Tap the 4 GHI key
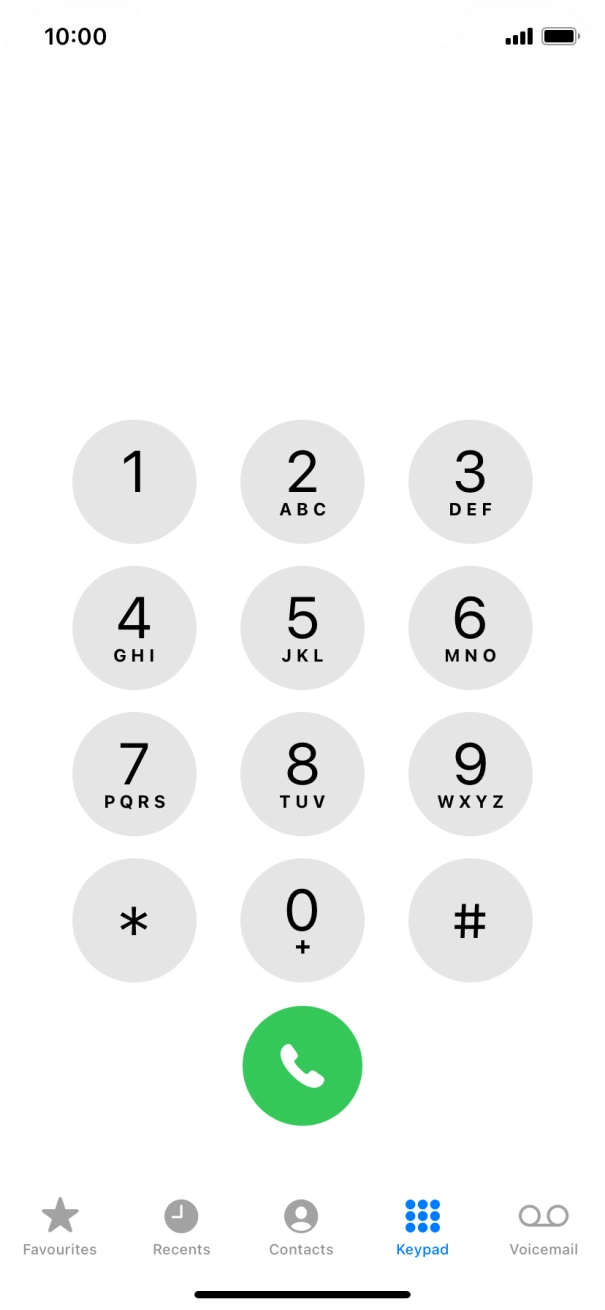605x1310 pixels. tap(134, 628)
